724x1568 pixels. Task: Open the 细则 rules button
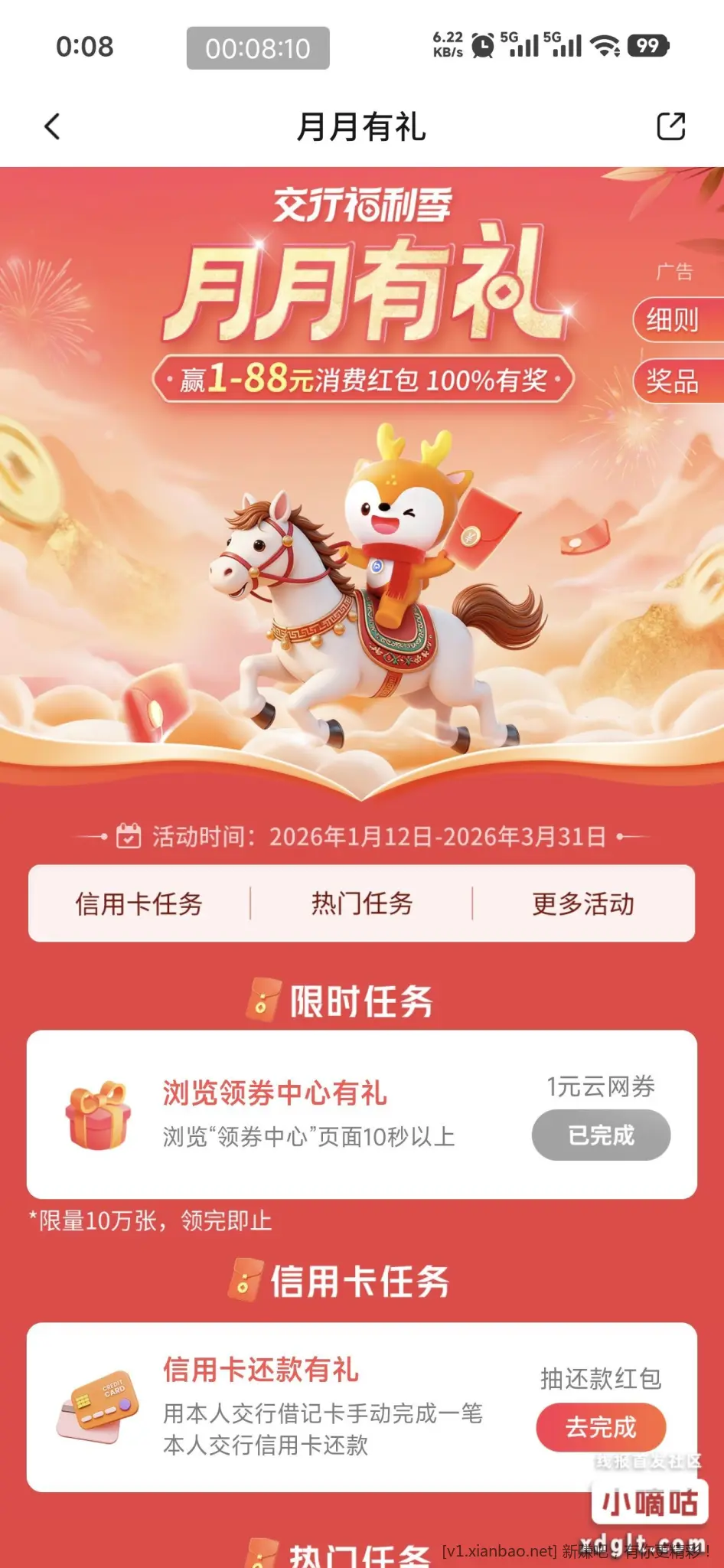673,319
